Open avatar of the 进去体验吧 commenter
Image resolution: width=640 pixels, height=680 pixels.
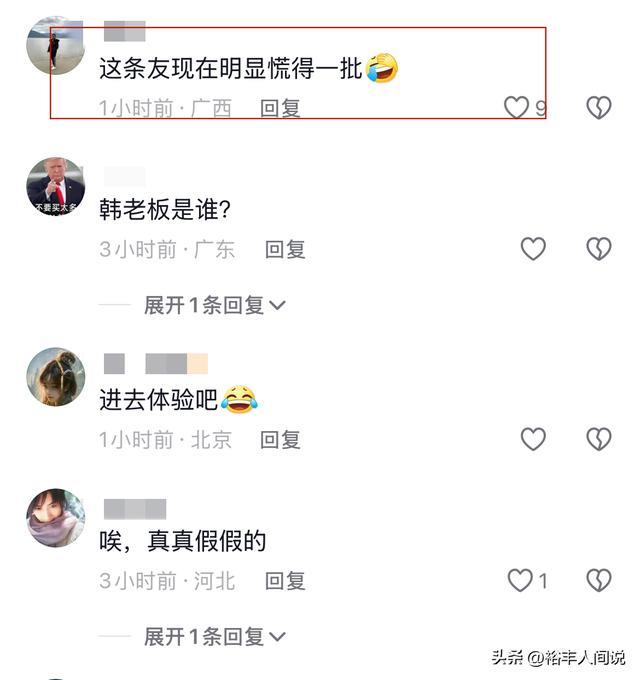point(55,376)
